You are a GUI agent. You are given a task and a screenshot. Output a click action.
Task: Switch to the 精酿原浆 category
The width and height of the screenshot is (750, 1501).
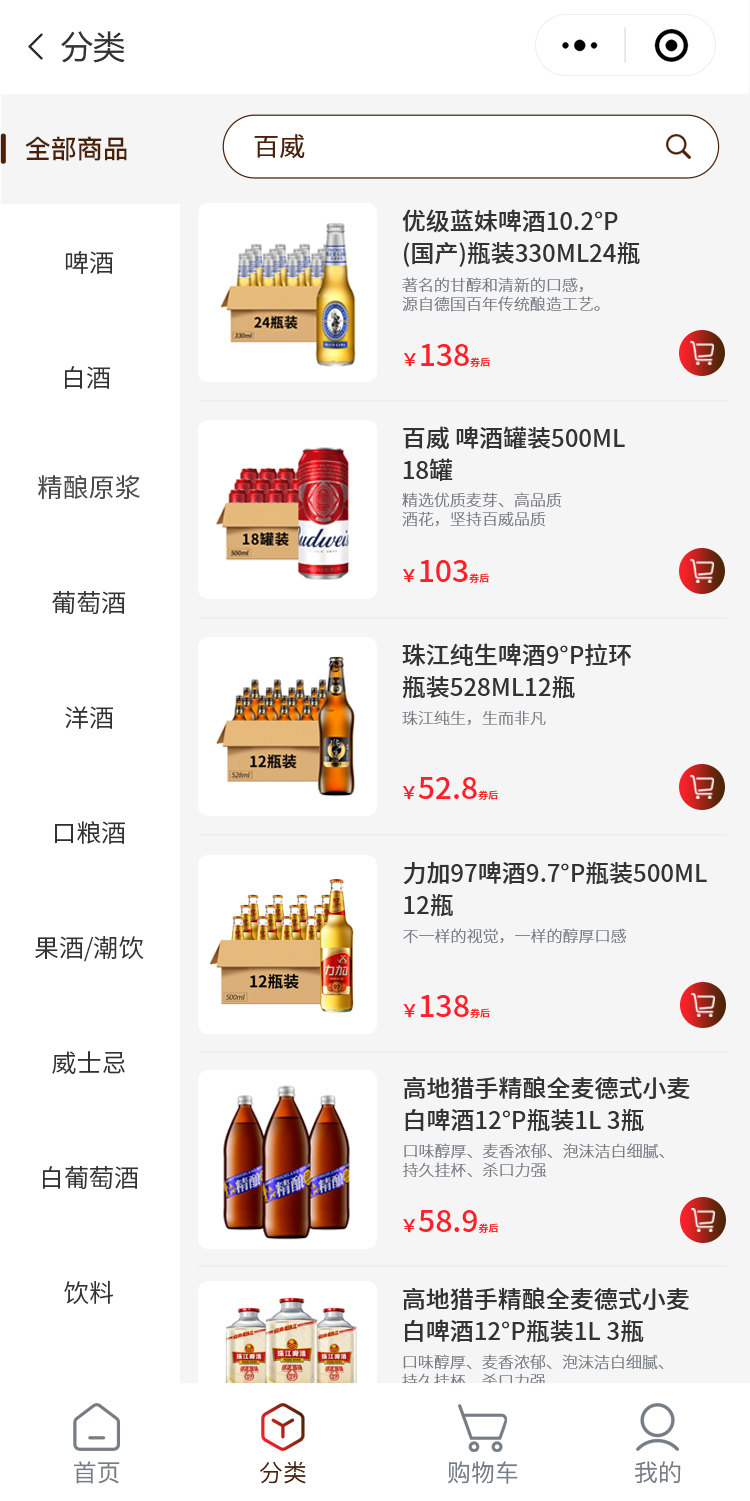point(89,488)
